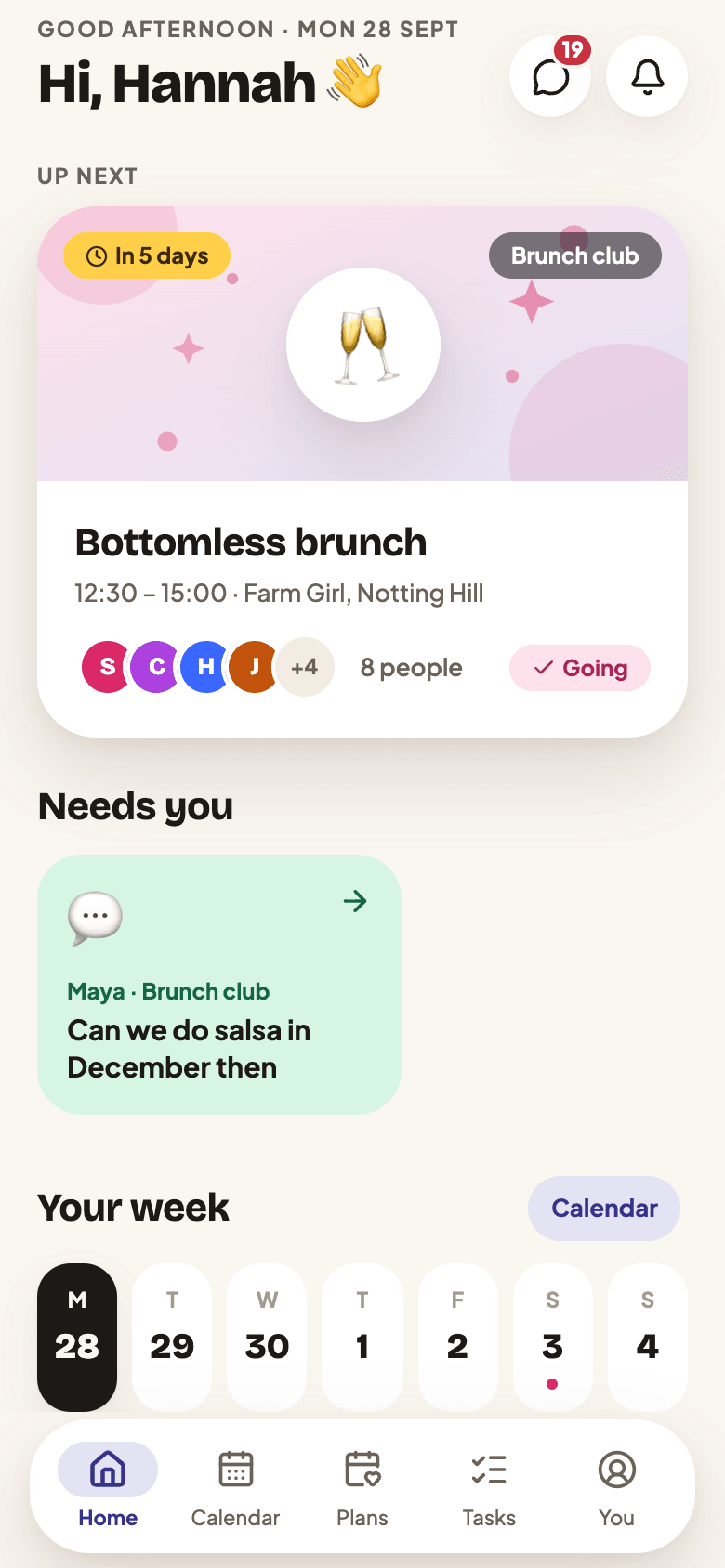Image resolution: width=725 pixels, height=1568 pixels.
Task: View the +4 more attendees
Action: tap(304, 667)
